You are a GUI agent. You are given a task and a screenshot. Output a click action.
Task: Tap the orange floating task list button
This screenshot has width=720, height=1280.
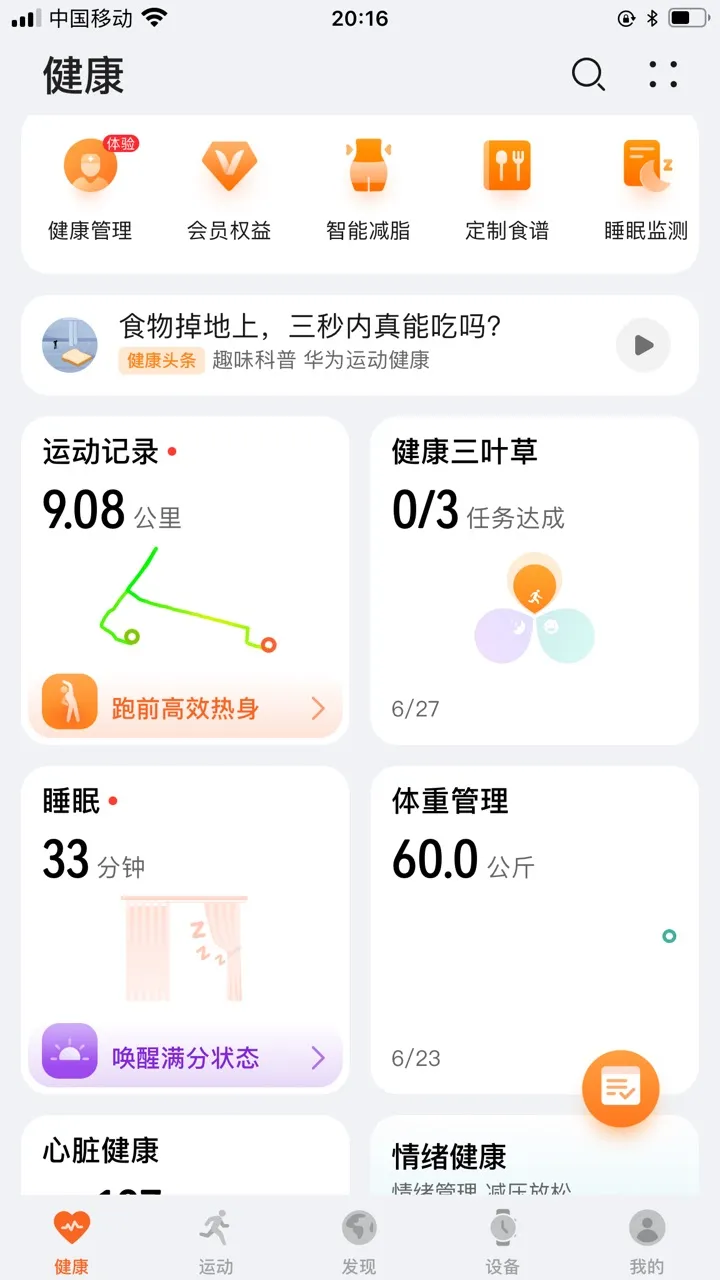point(621,1088)
